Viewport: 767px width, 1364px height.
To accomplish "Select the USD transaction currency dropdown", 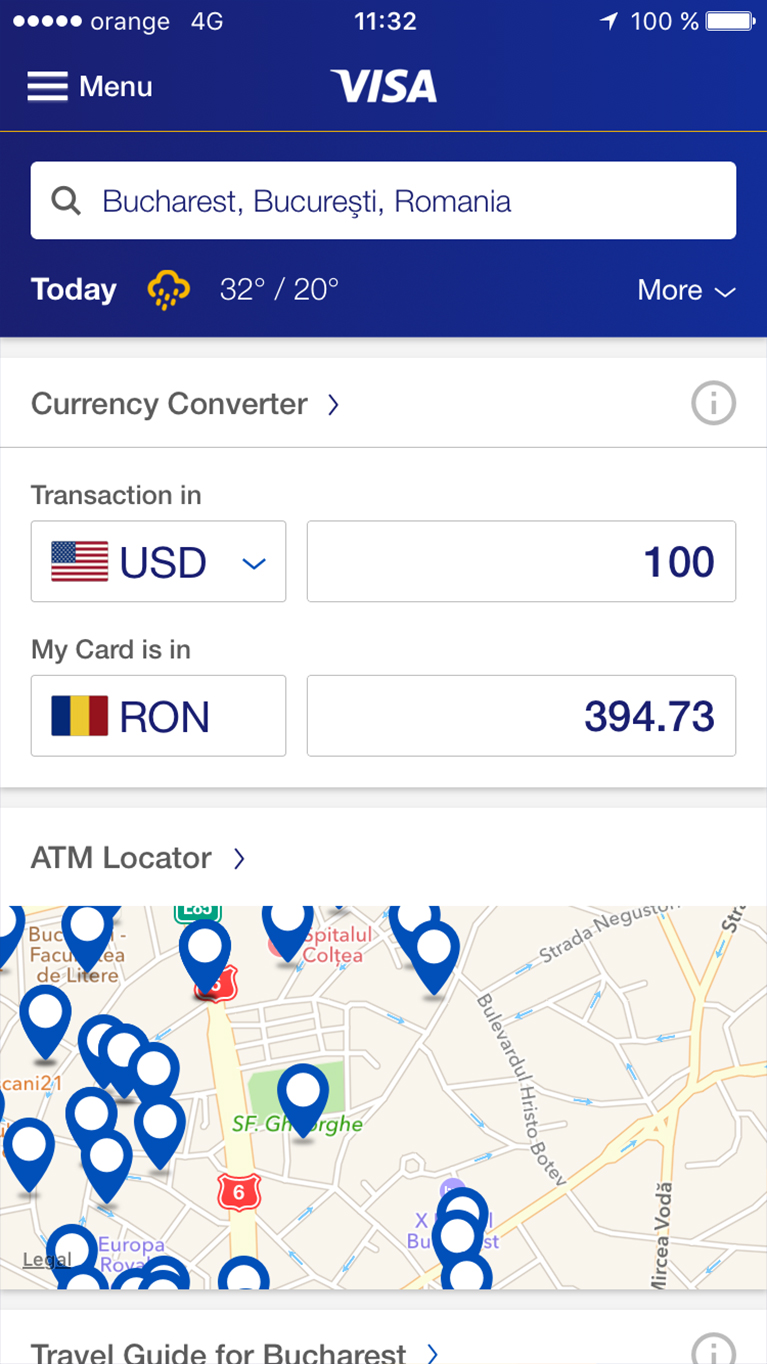I will tap(158, 562).
